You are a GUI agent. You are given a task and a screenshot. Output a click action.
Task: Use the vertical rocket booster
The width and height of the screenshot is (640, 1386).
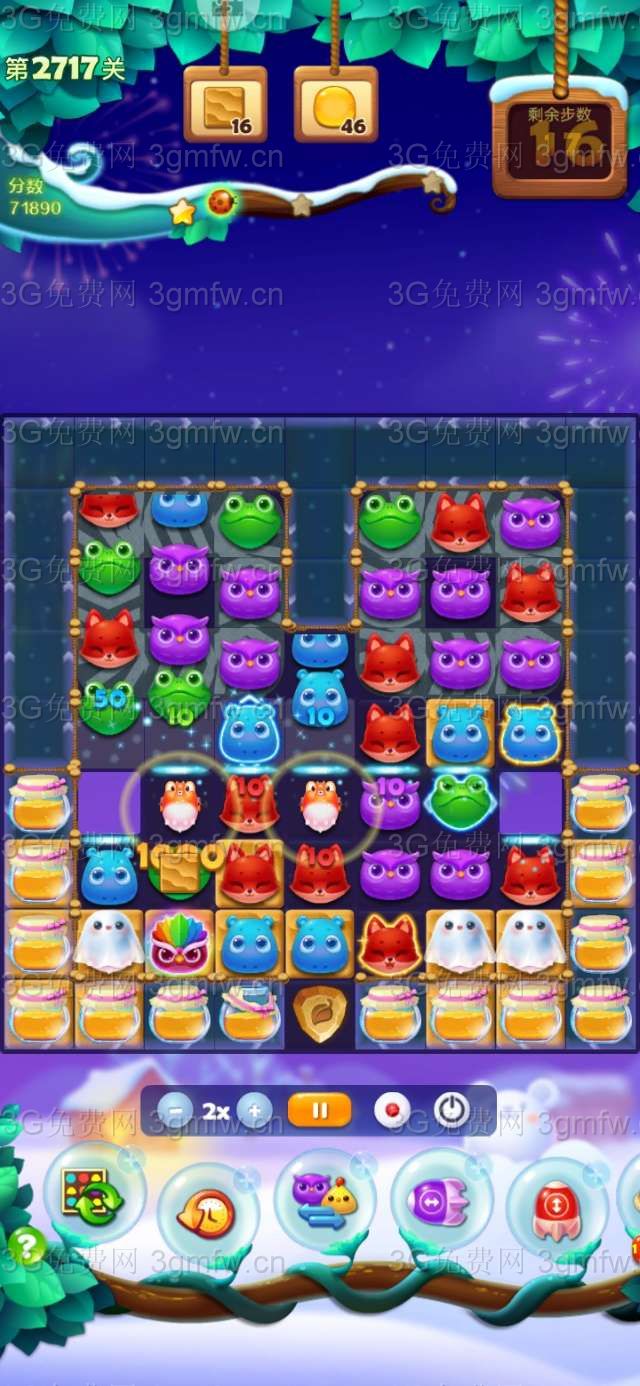[x=556, y=1208]
